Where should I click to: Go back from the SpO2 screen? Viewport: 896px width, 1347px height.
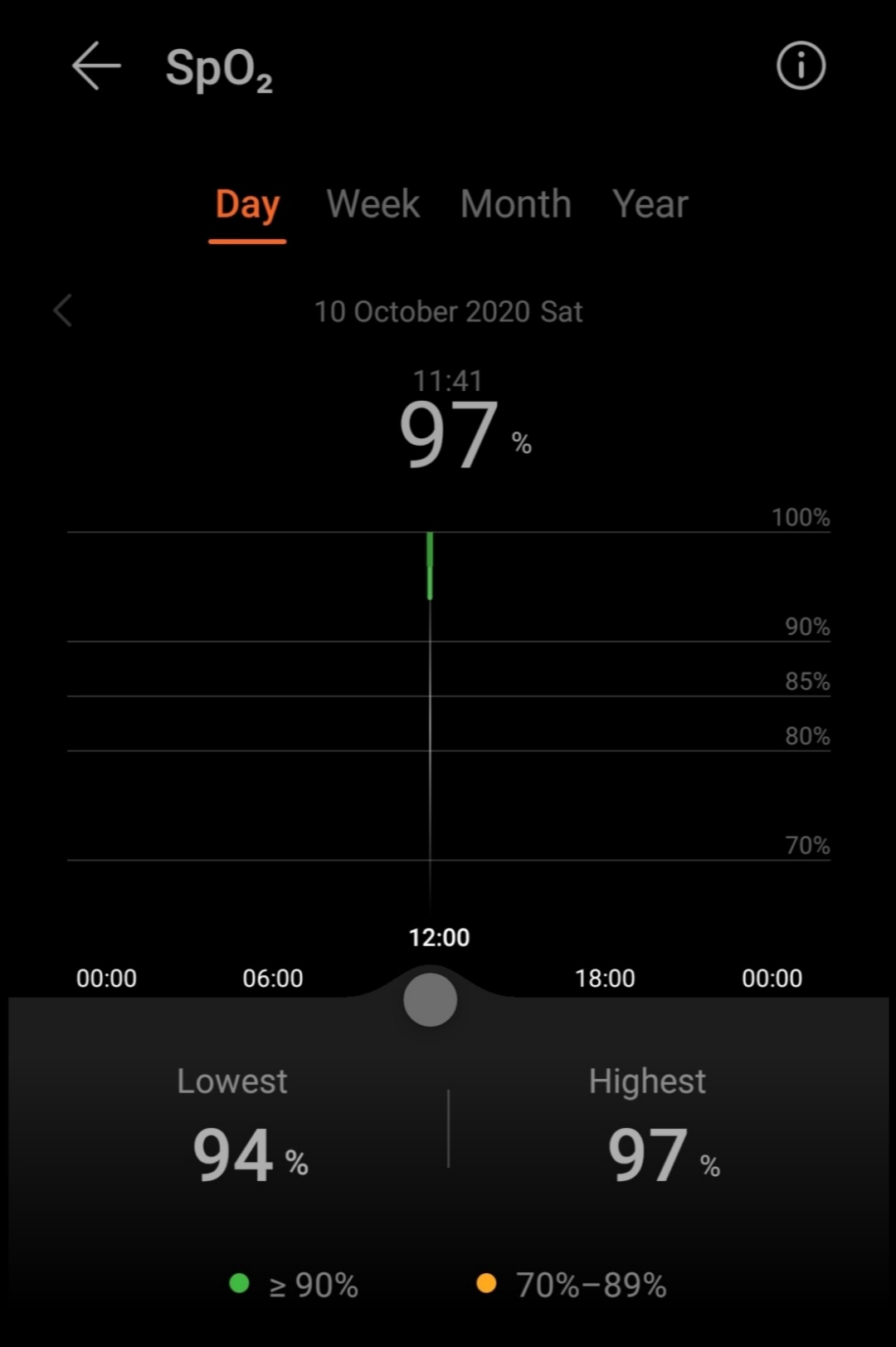pos(96,66)
